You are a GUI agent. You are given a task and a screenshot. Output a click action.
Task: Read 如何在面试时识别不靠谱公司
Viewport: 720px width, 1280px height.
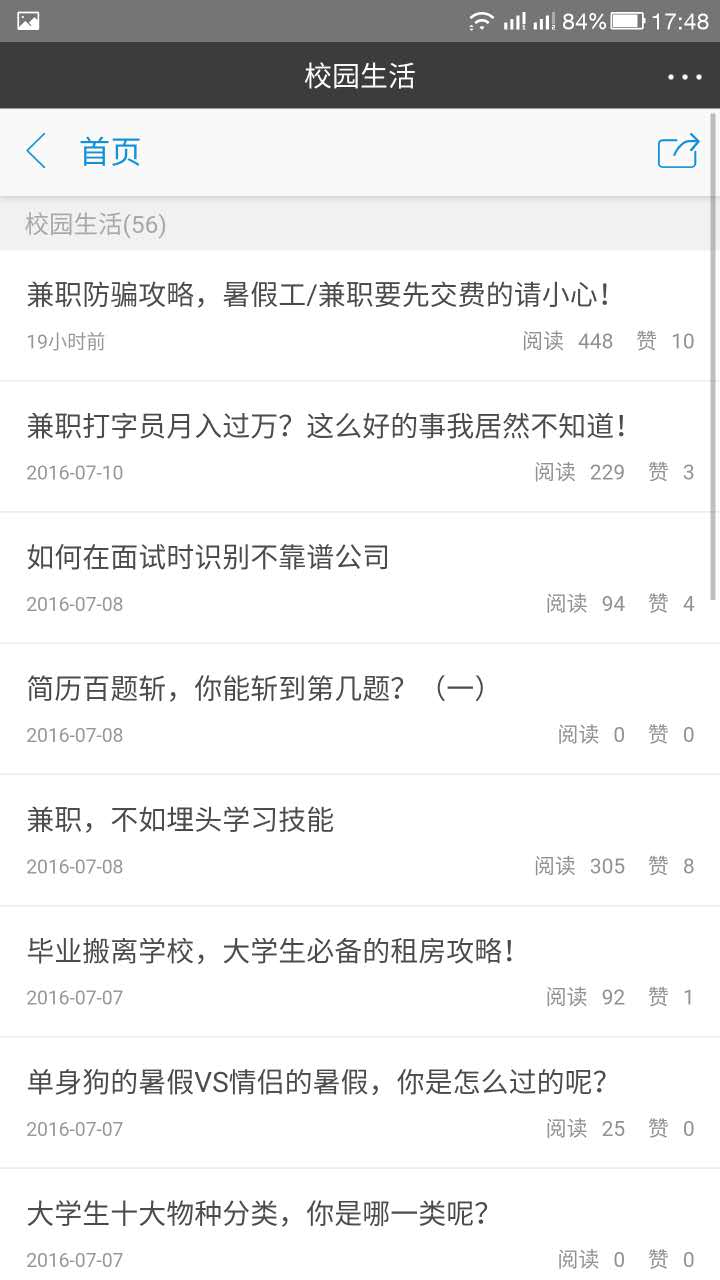[x=208, y=558]
